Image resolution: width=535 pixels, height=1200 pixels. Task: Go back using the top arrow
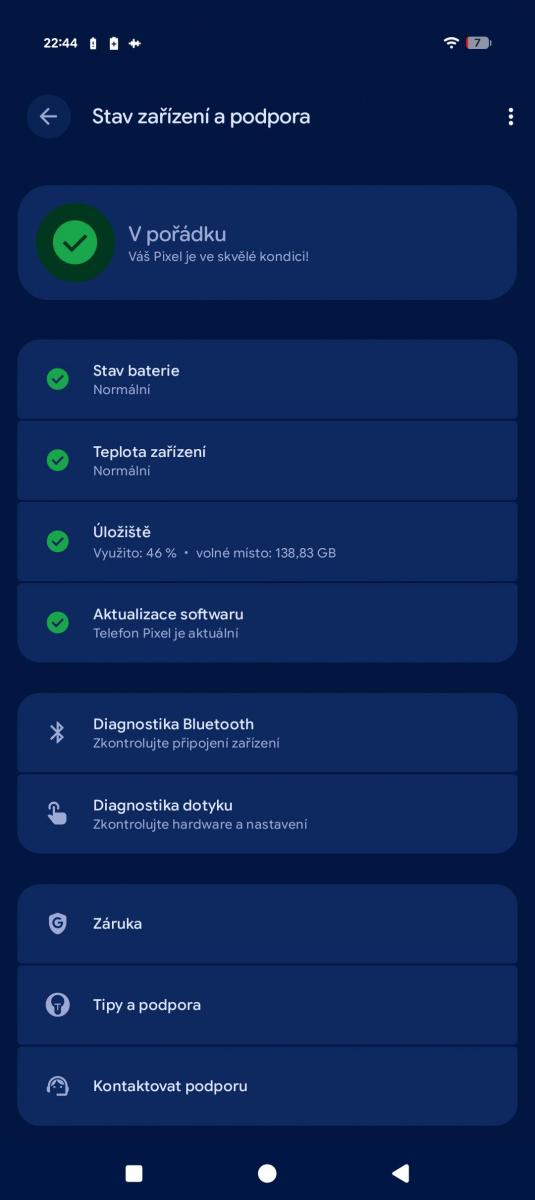[48, 117]
